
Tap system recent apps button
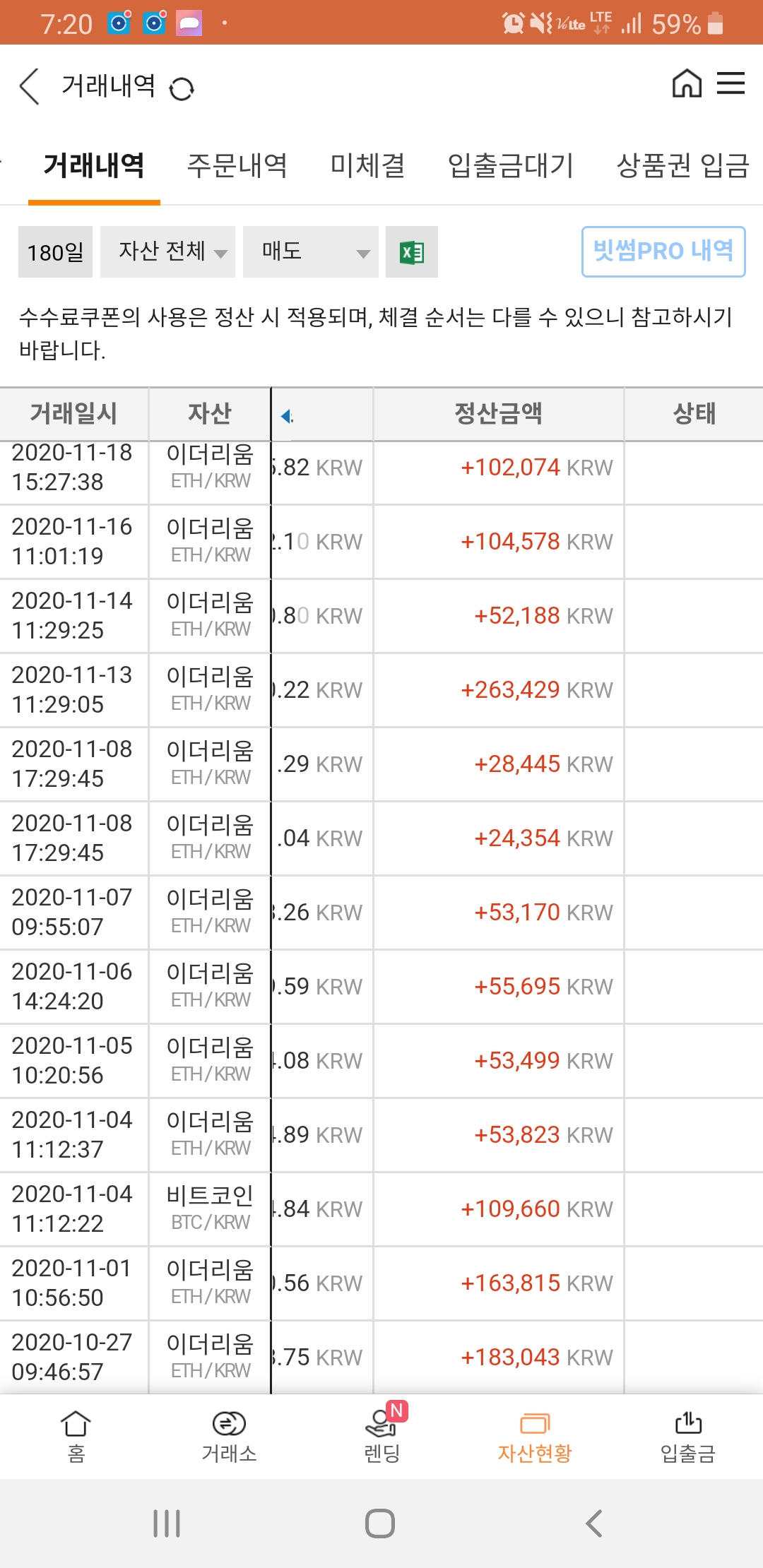pos(167,1524)
